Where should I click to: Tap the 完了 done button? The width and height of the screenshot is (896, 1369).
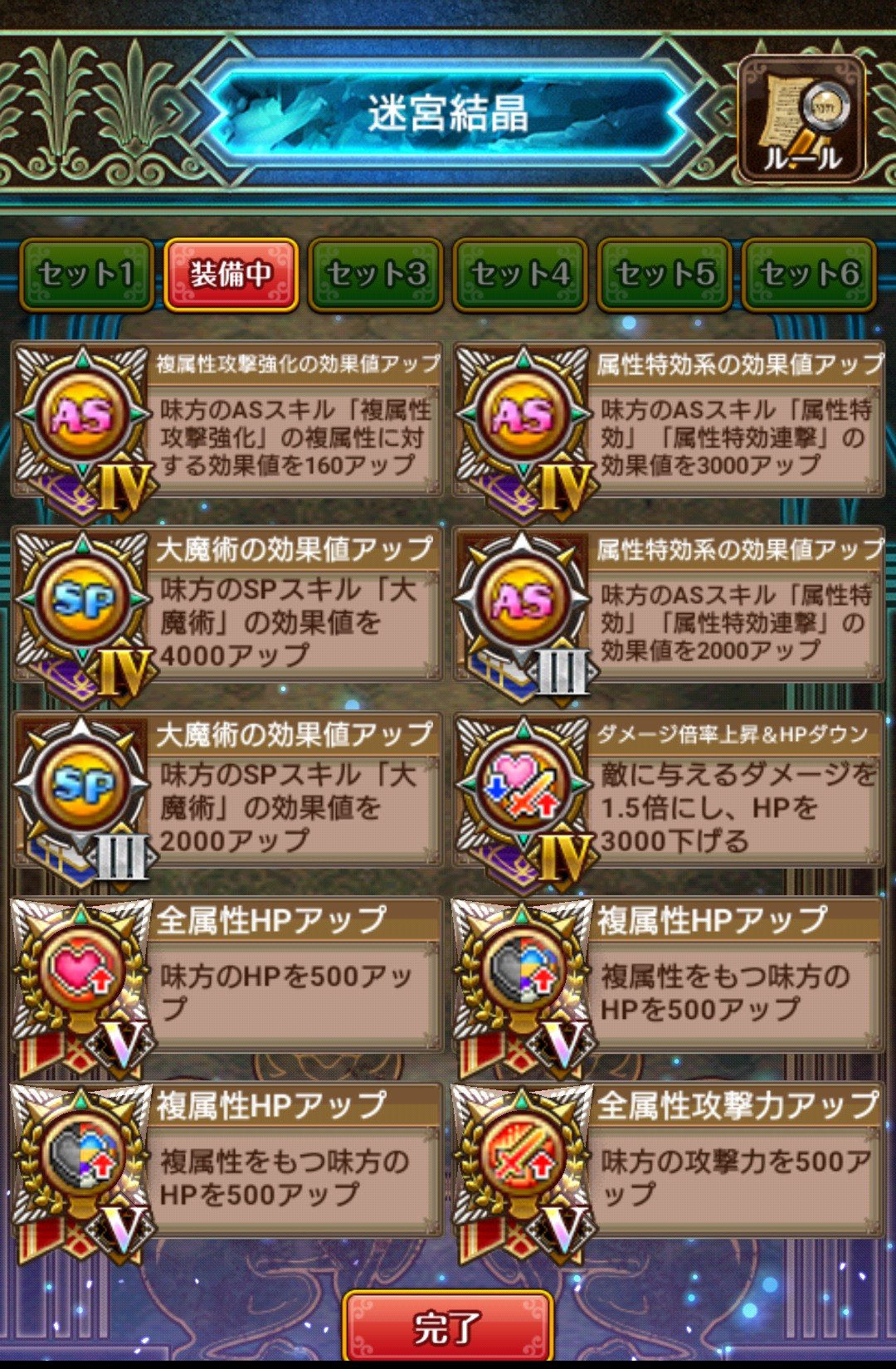click(447, 1327)
